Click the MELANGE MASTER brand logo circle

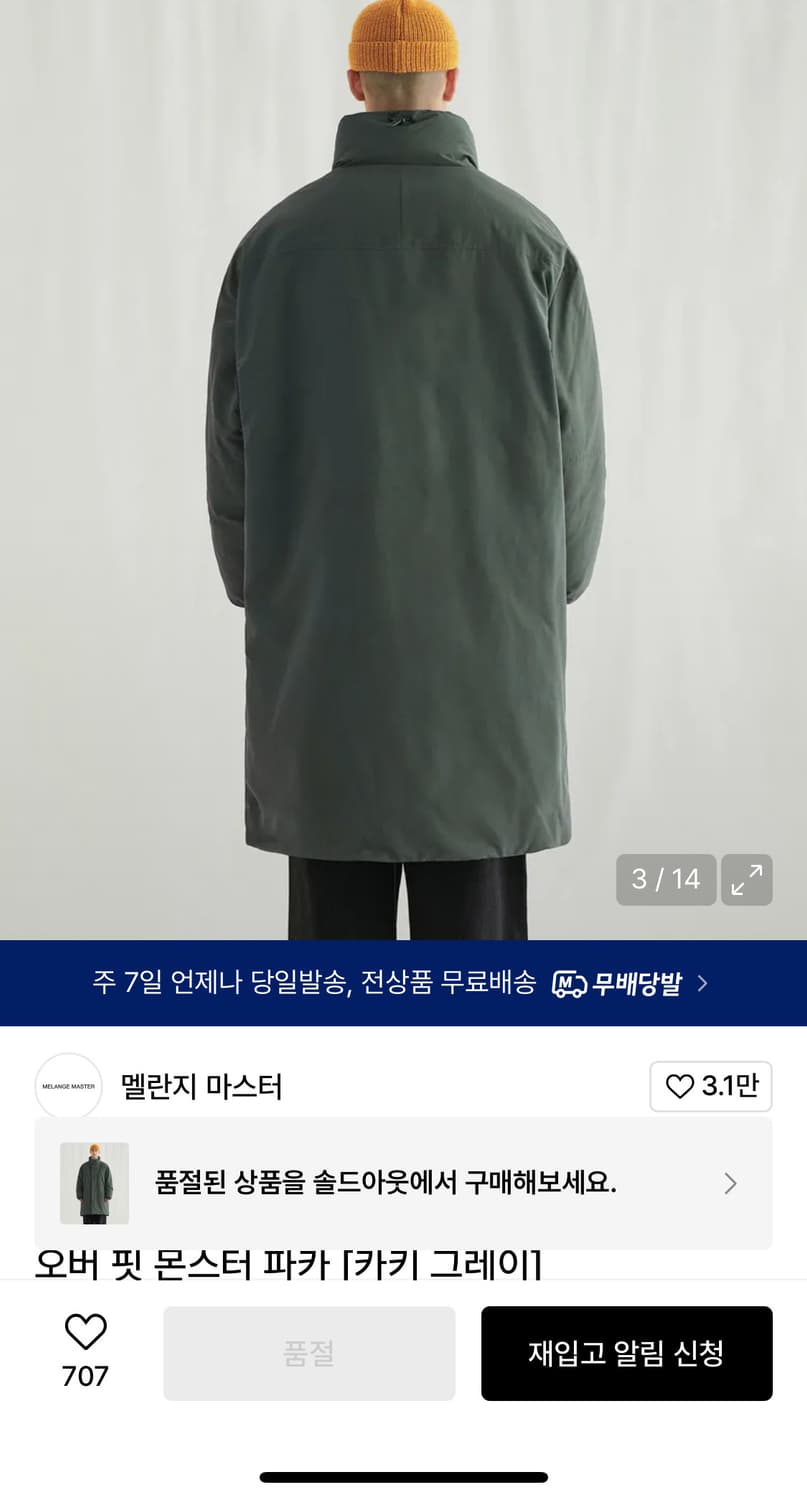pos(68,1086)
